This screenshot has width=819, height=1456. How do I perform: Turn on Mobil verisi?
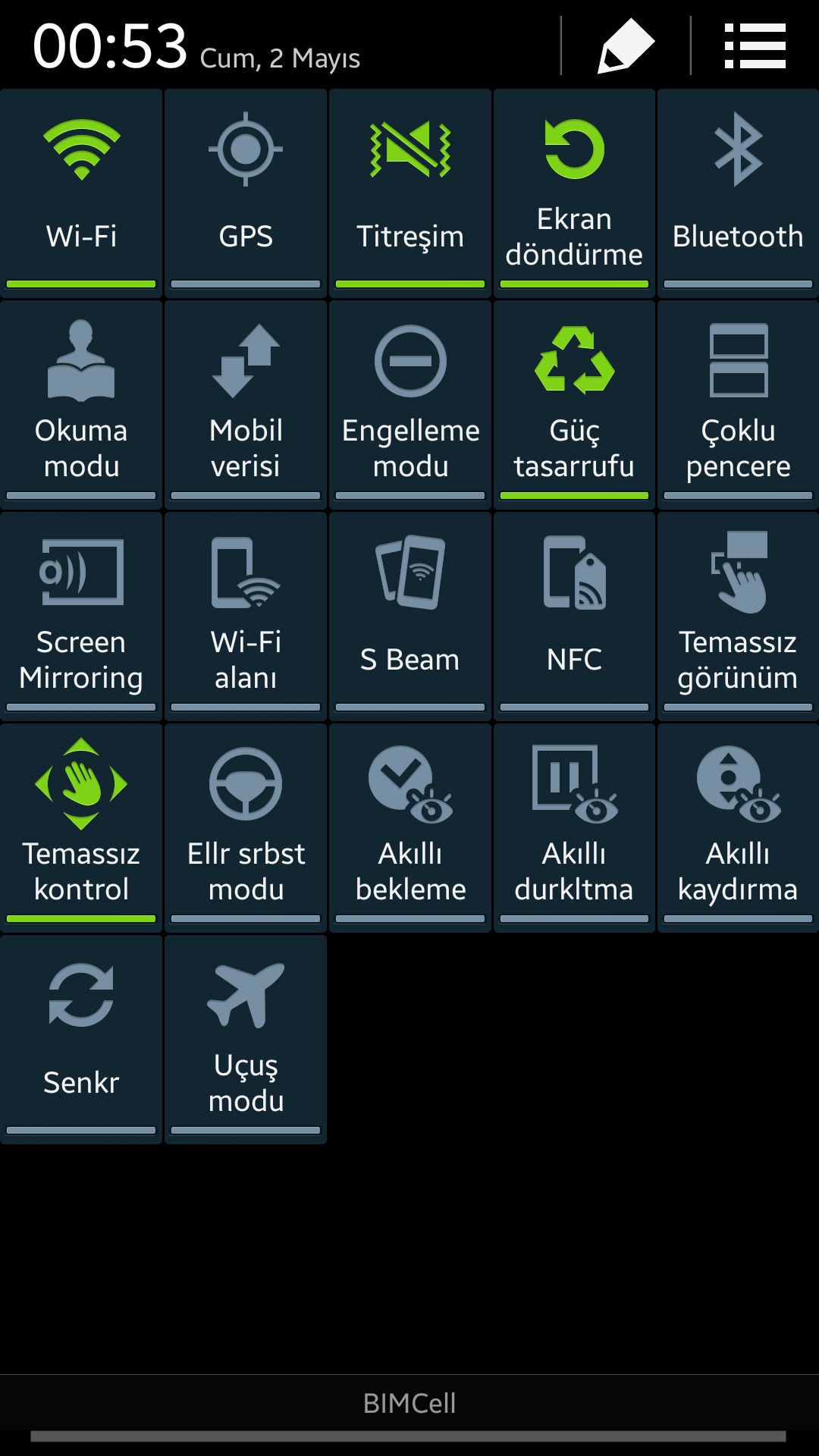(x=246, y=405)
